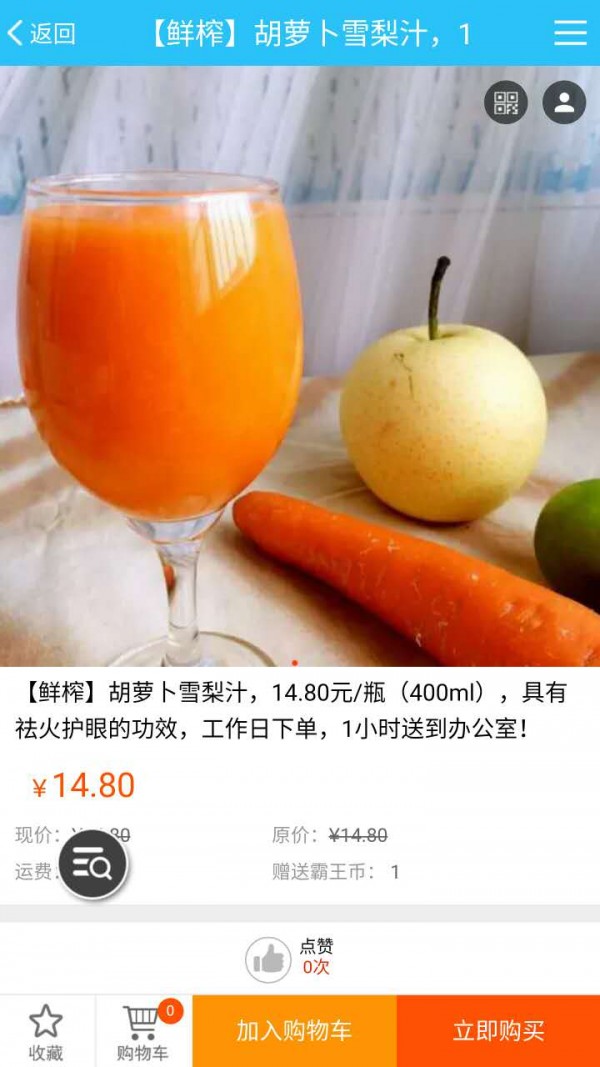
Task: Add juice to cart (加入购物车)
Action: 294,1031
